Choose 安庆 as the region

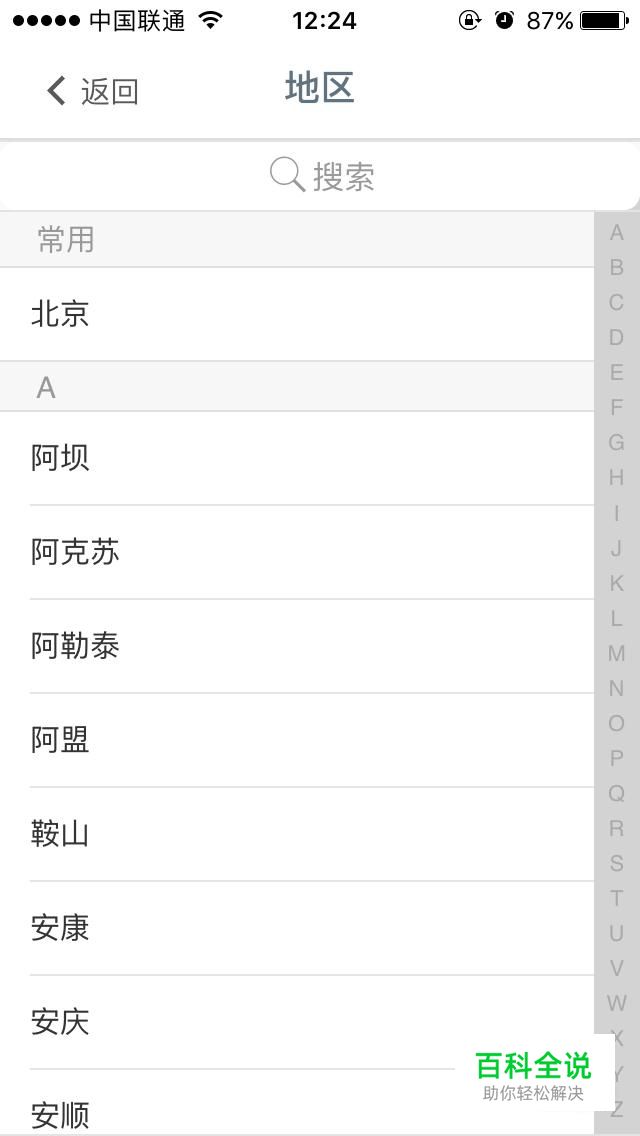coord(297,1022)
